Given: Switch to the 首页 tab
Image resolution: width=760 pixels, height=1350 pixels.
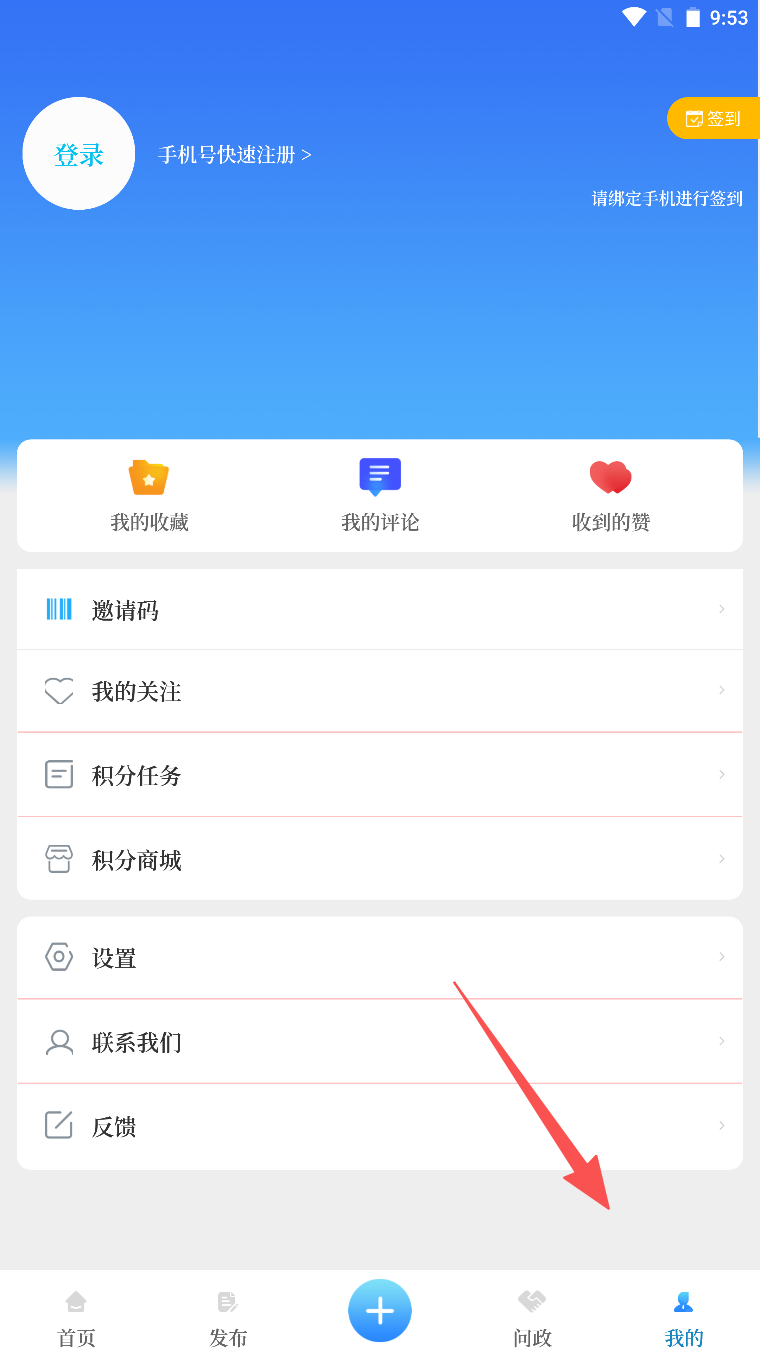Looking at the screenshot, I should (76, 1318).
